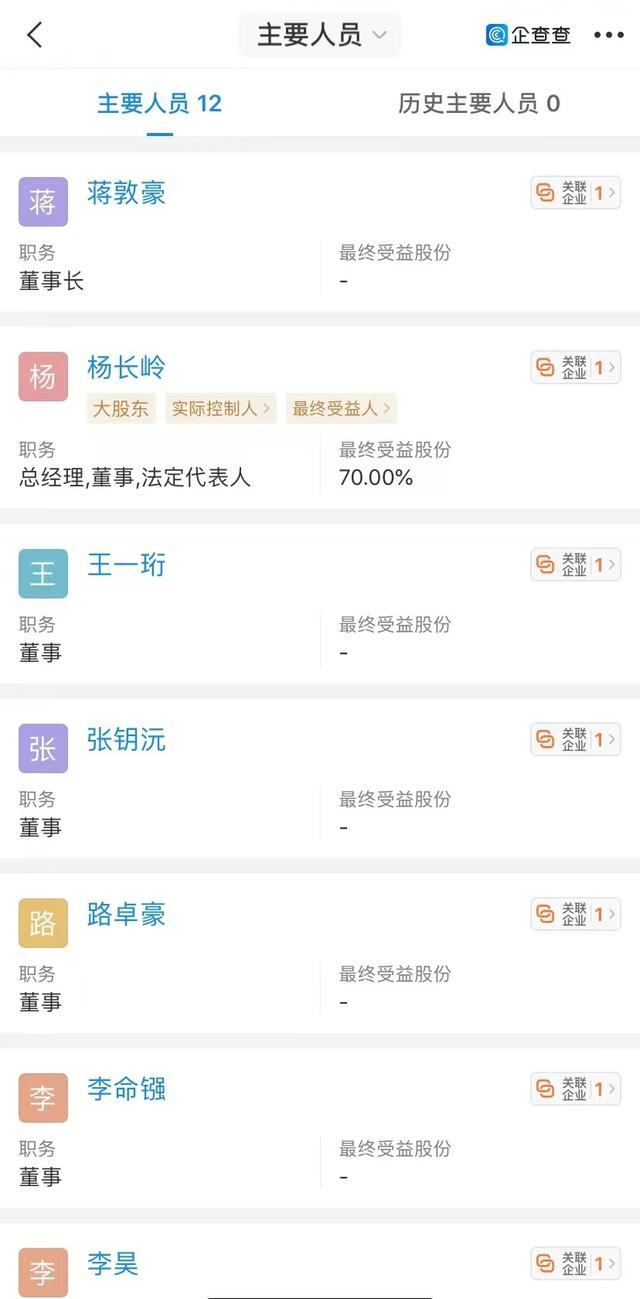Open 蒋敦豪's profile
Screen dimensions: 640x1299
point(126,193)
